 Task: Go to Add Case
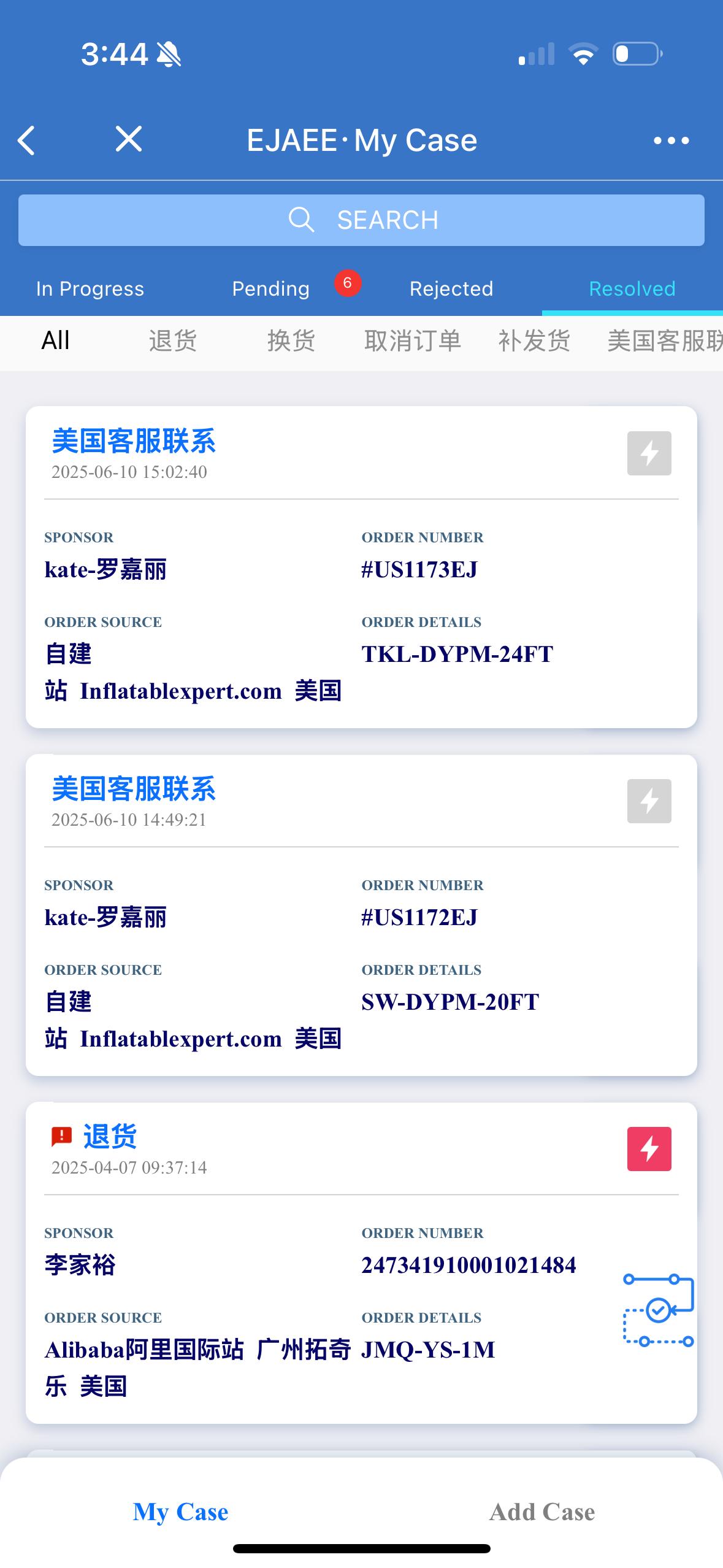[541, 1512]
